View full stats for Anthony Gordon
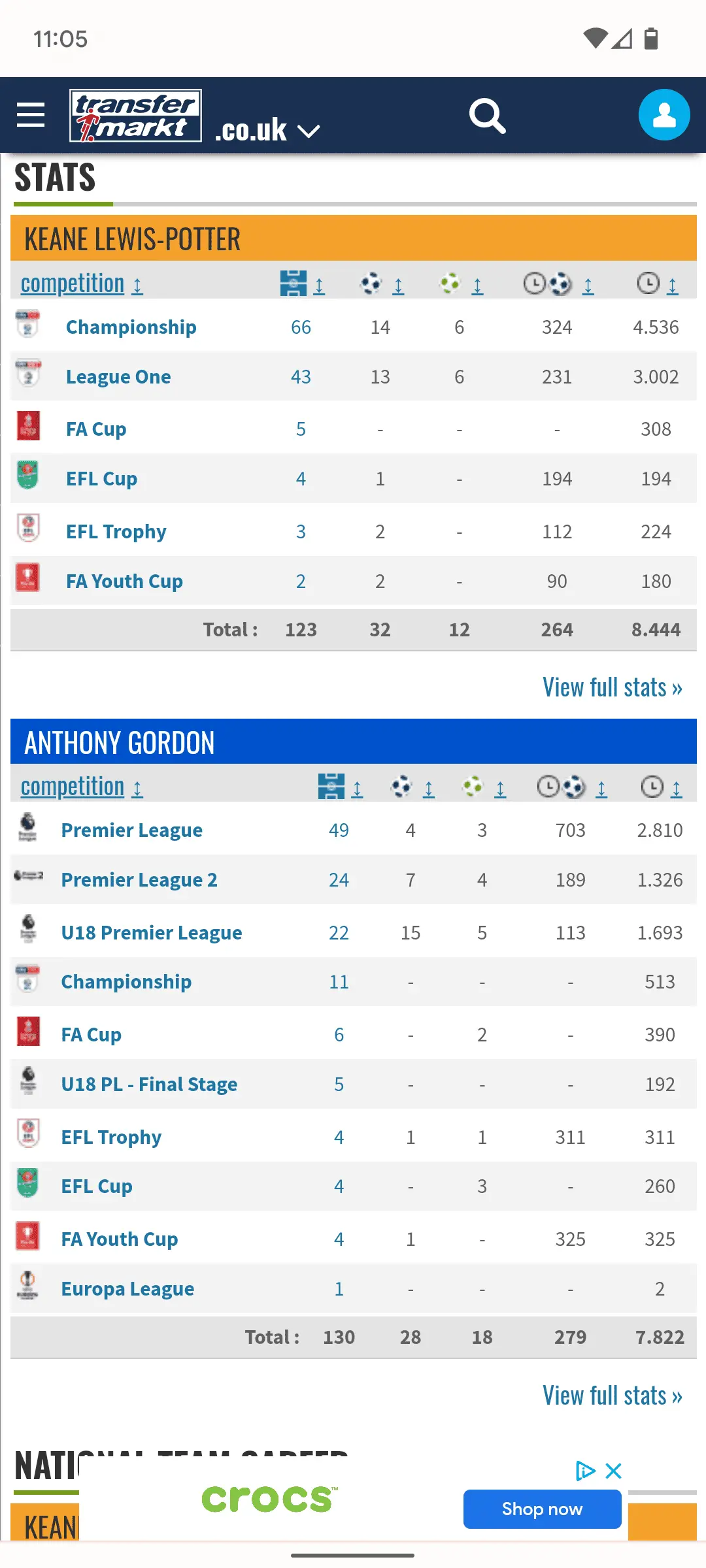706x1568 pixels. tap(612, 1396)
